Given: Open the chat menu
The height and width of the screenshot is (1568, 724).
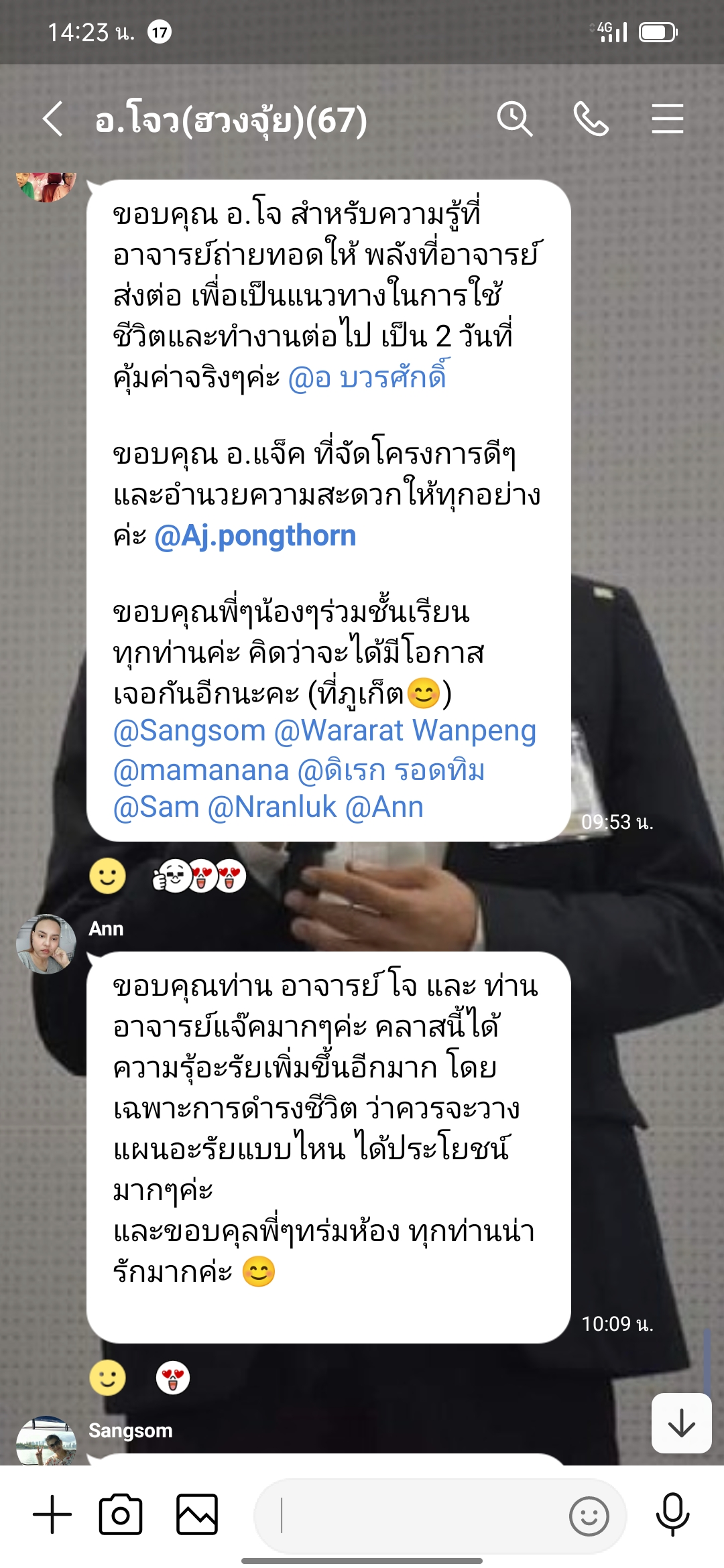Looking at the screenshot, I should pyautogui.click(x=667, y=119).
